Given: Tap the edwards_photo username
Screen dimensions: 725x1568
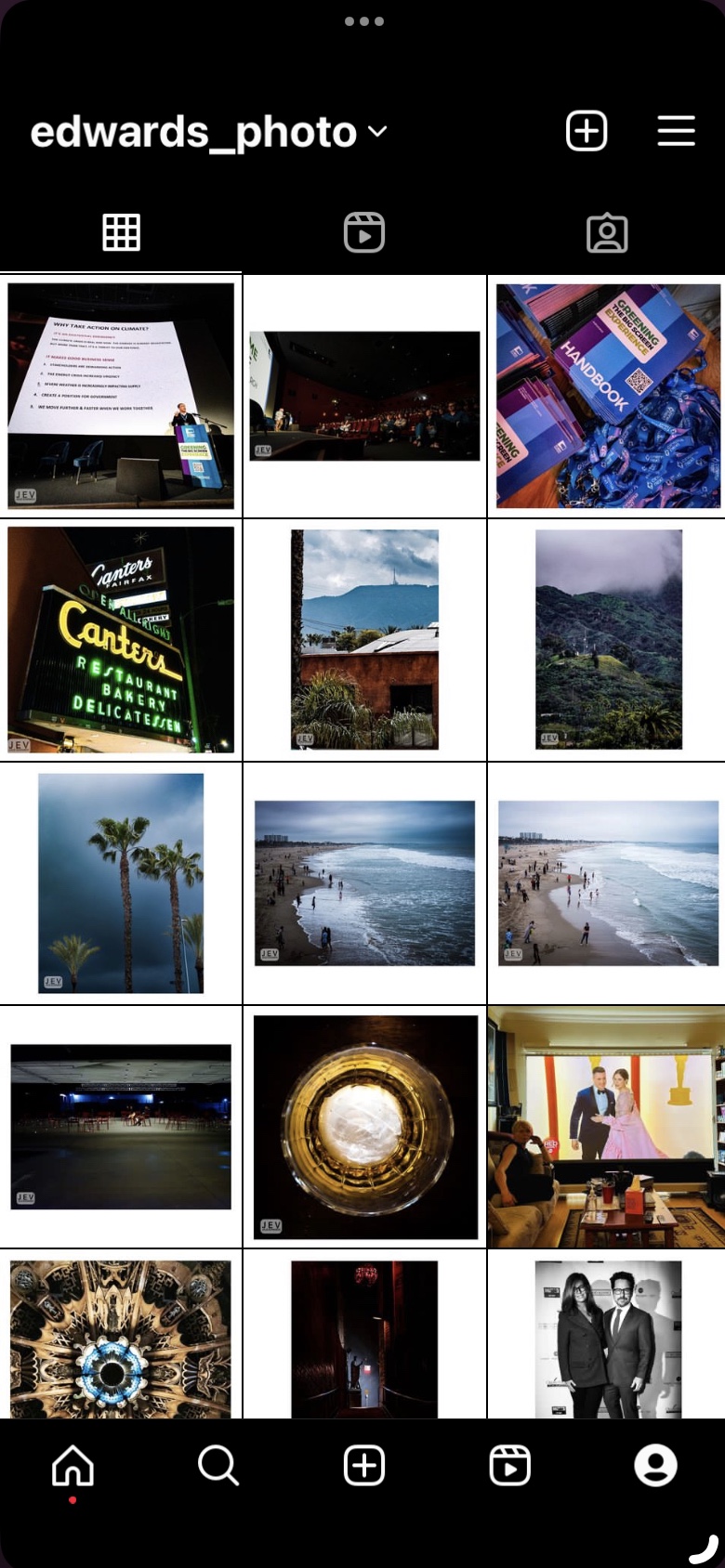Looking at the screenshot, I should (x=193, y=131).
